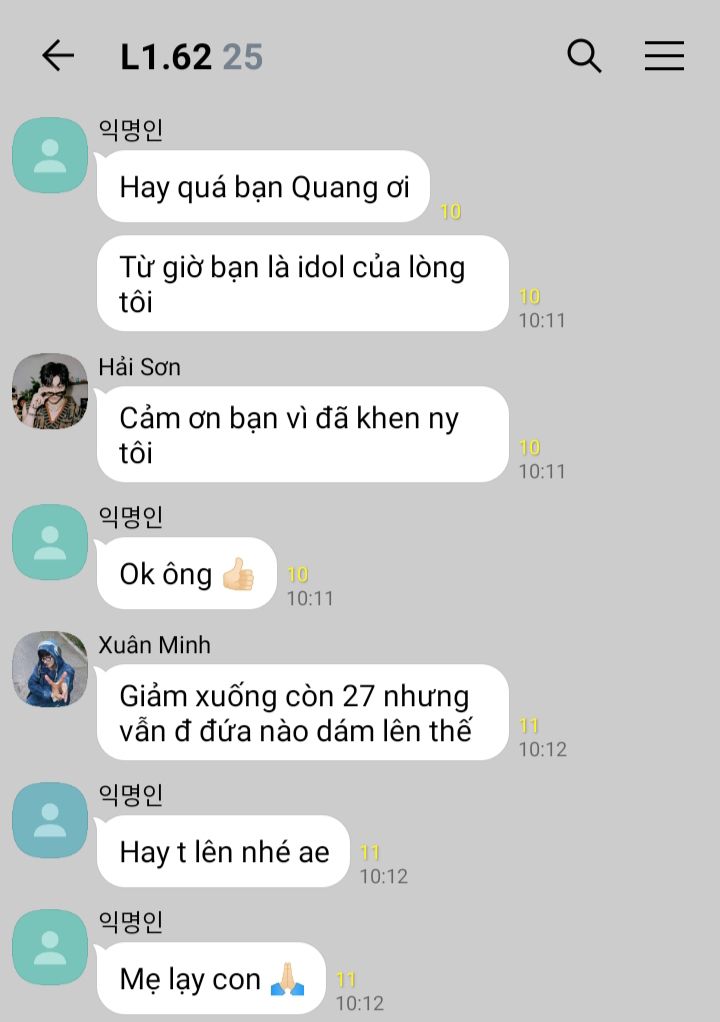Open Hải Sơn's profile picture
This screenshot has width=720, height=1022.
pos(50,391)
